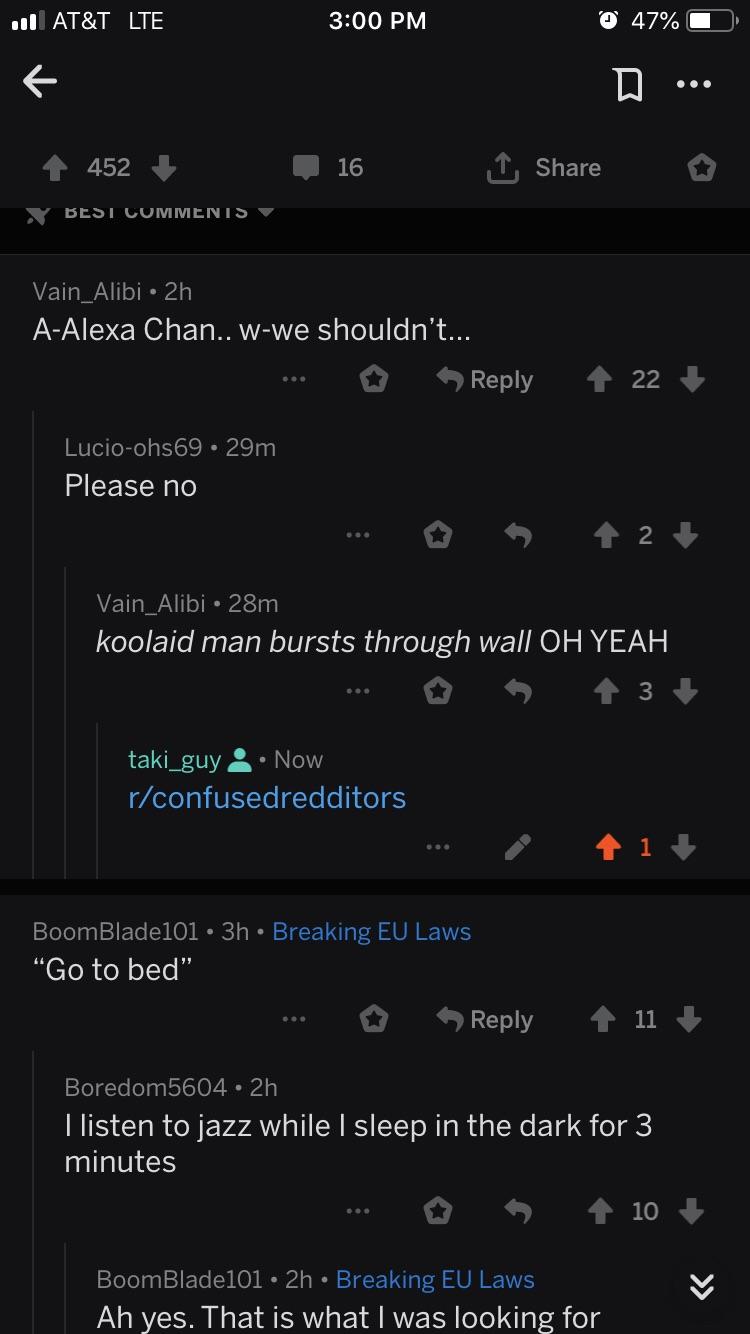The height and width of the screenshot is (1334, 750).
Task: Downvote Lucio-ohs69's Please no comment
Action: (685, 536)
